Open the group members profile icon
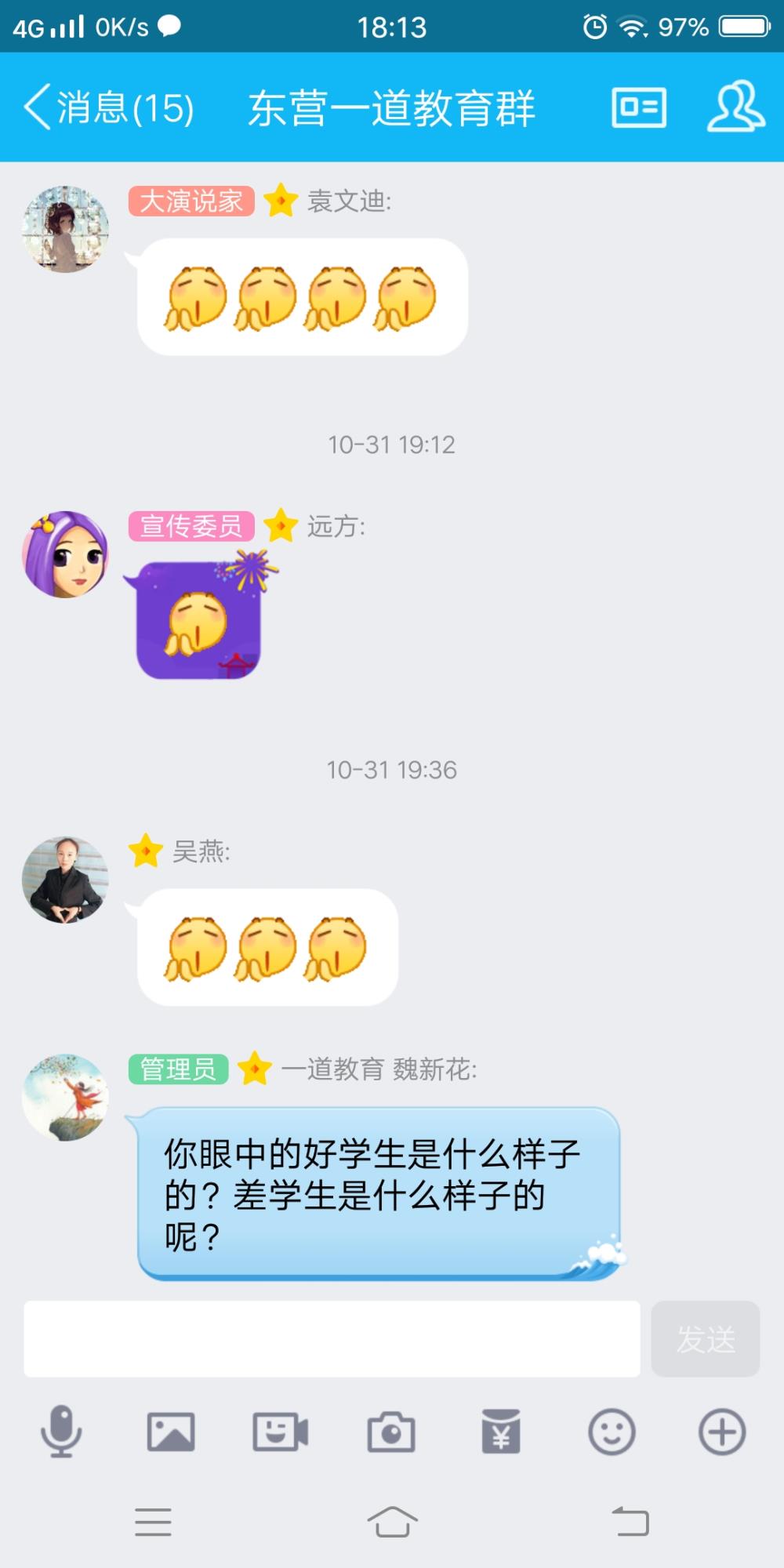The width and height of the screenshot is (784, 1568). point(736,107)
